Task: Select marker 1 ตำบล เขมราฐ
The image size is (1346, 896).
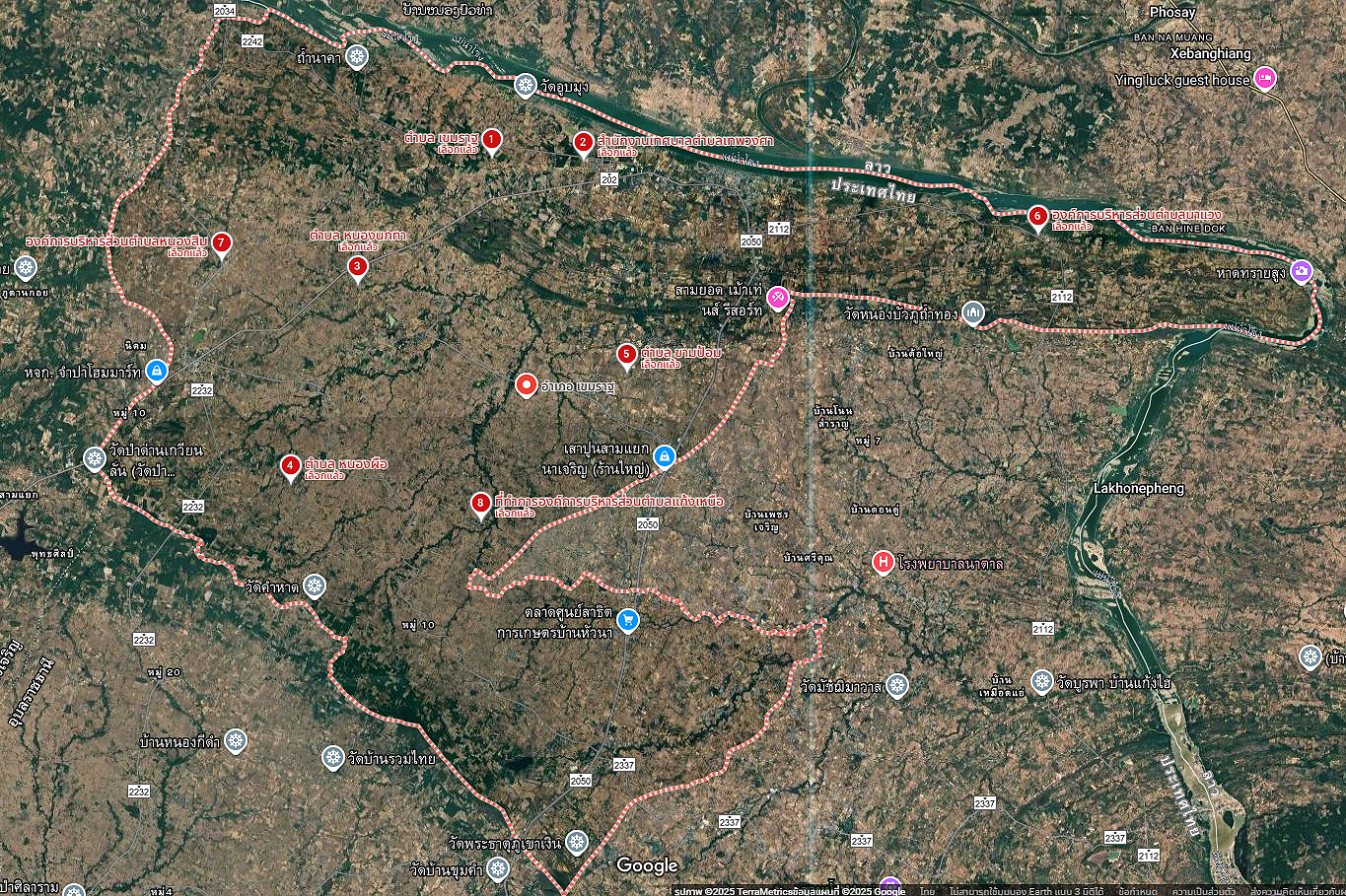Action: (x=491, y=140)
